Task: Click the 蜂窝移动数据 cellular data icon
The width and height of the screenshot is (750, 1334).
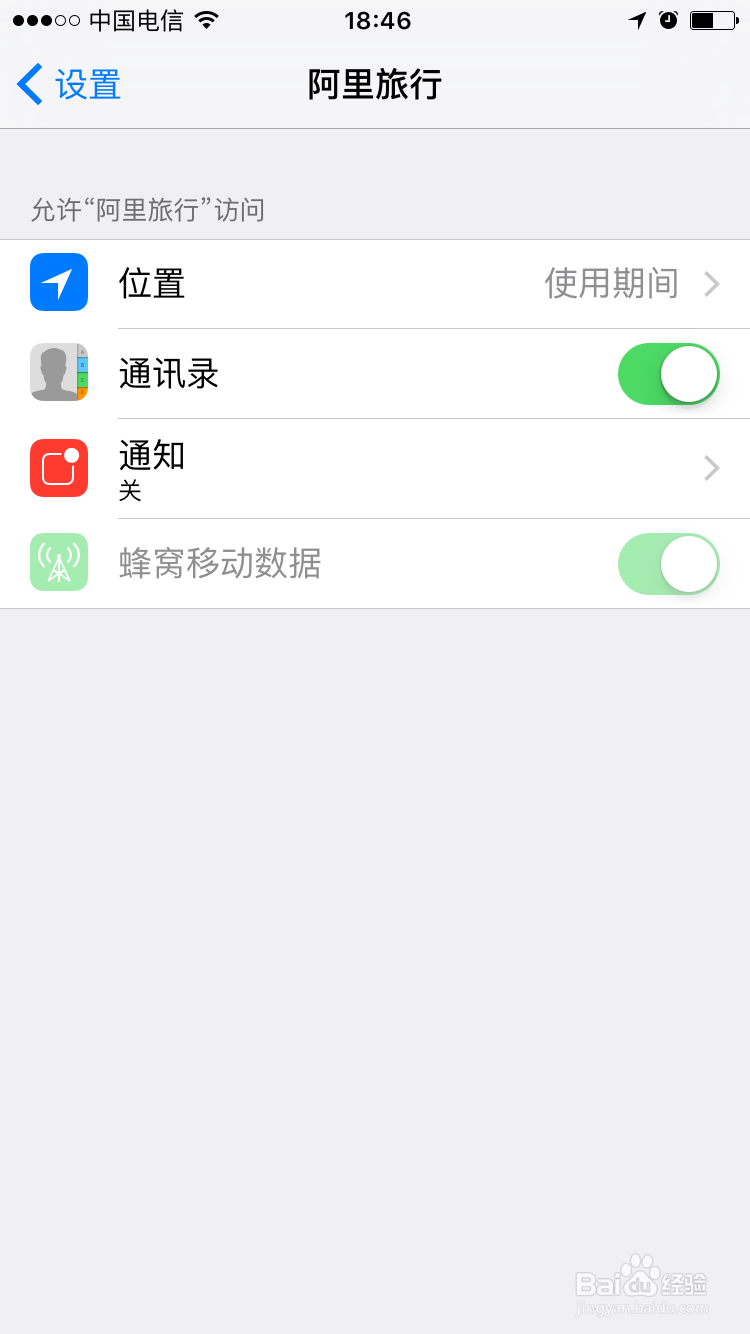Action: coord(58,563)
